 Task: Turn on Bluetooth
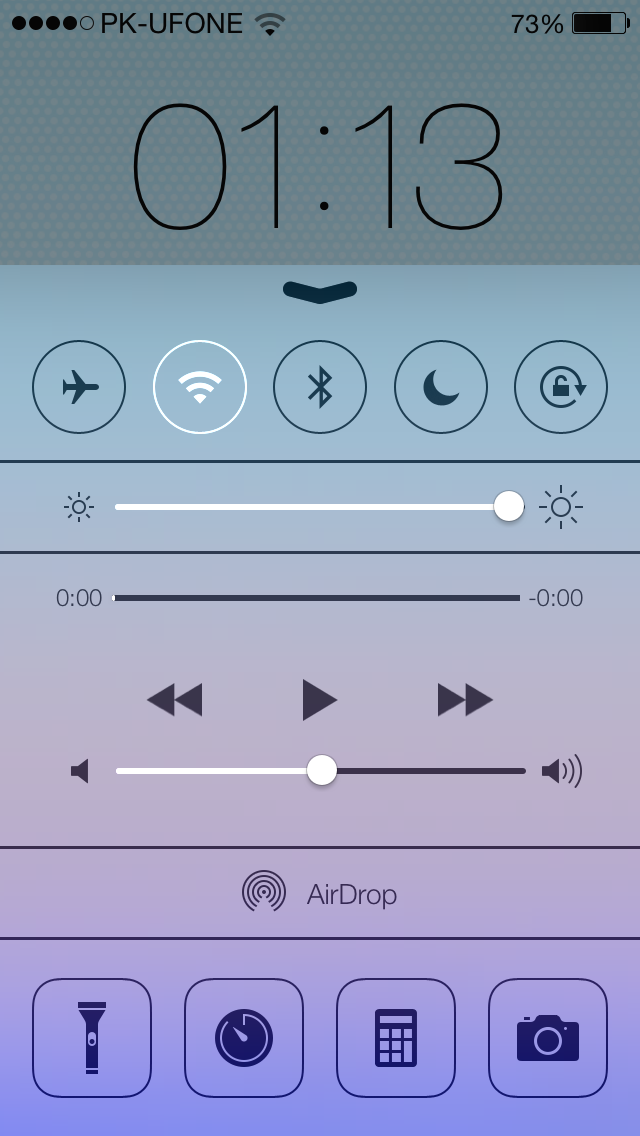320,387
